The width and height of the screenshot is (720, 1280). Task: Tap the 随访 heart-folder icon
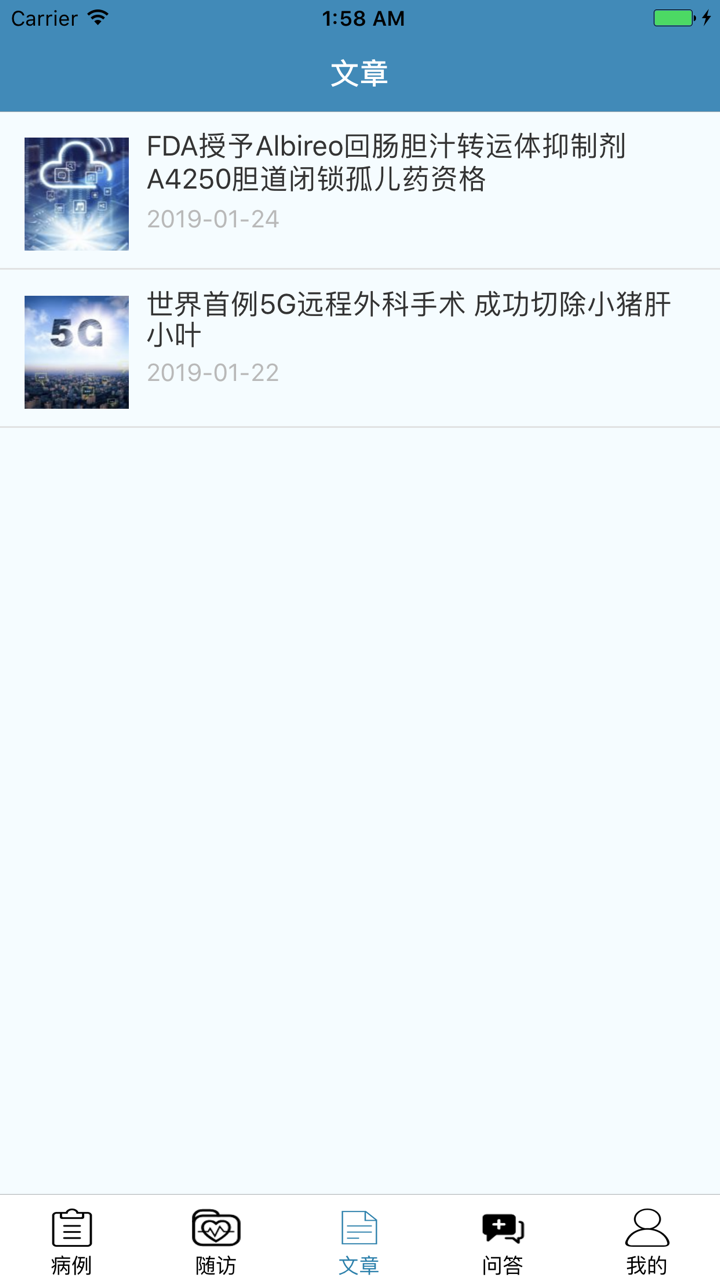(215, 1225)
